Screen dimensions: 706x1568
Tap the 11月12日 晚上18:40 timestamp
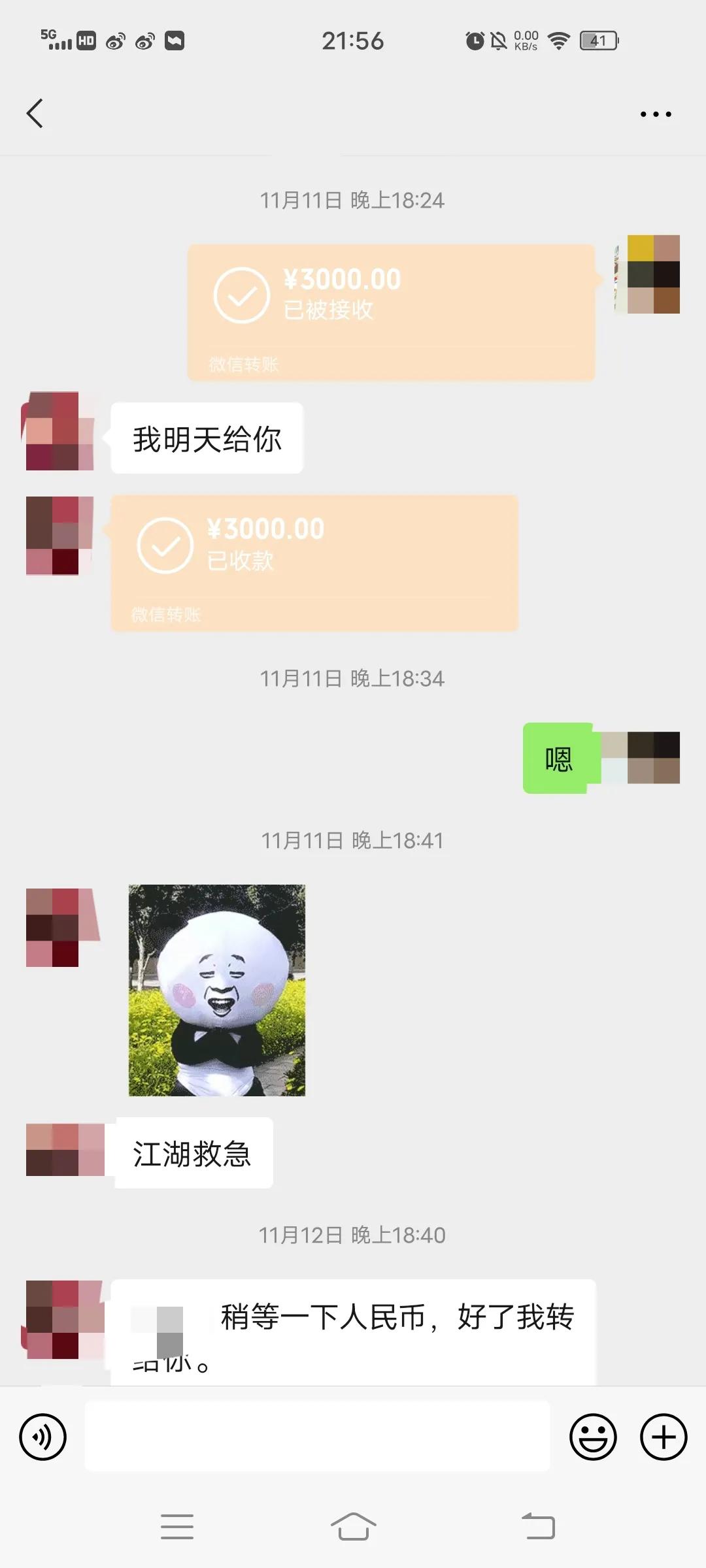pyautogui.click(x=353, y=1233)
